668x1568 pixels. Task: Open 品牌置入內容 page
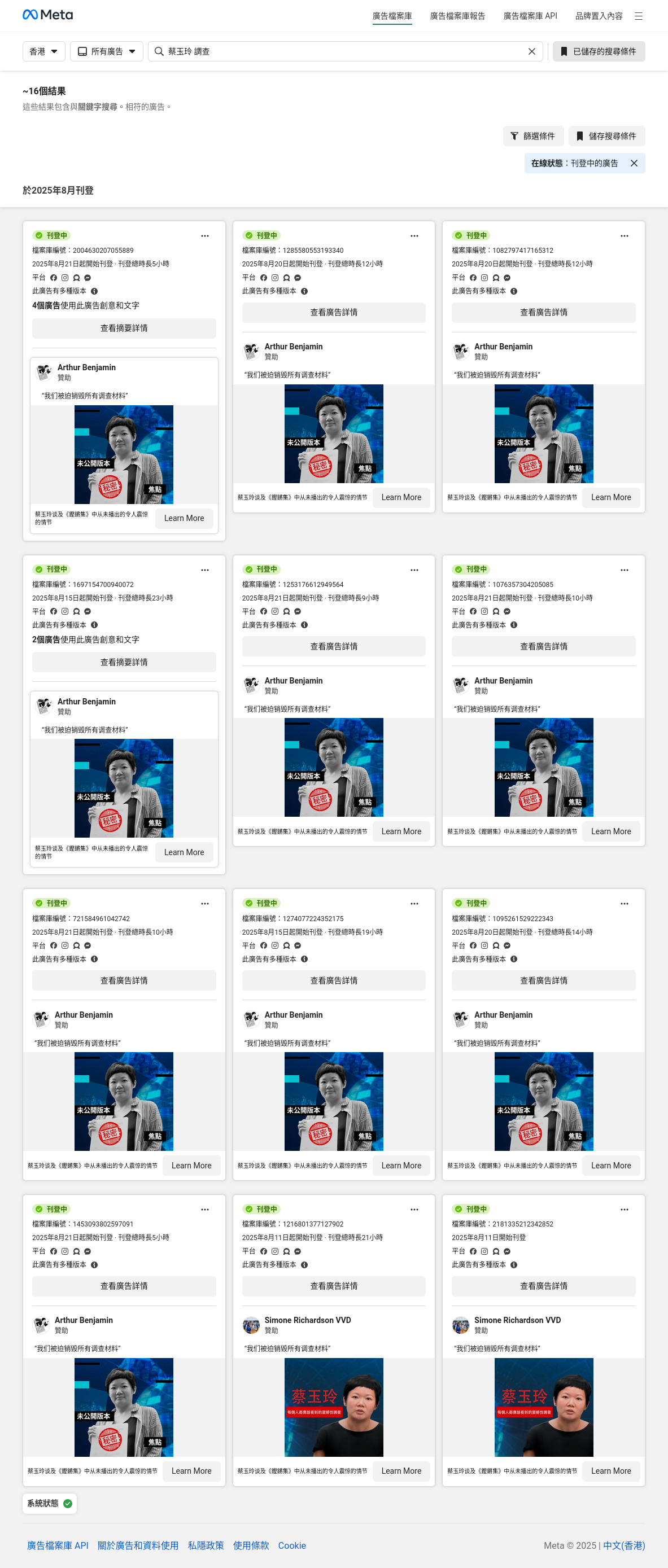point(598,16)
